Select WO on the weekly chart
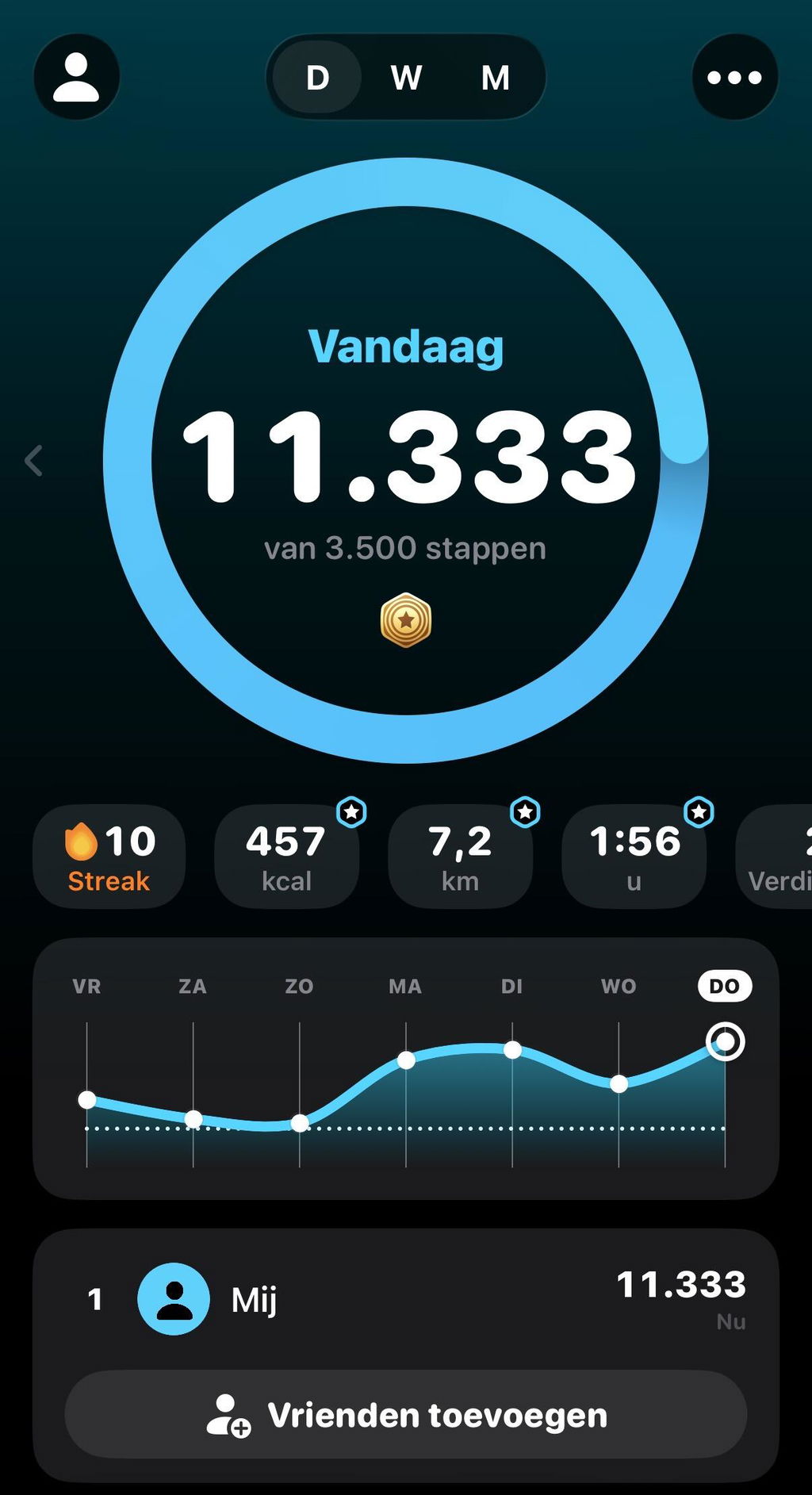This screenshot has height=1495, width=812. (x=619, y=986)
